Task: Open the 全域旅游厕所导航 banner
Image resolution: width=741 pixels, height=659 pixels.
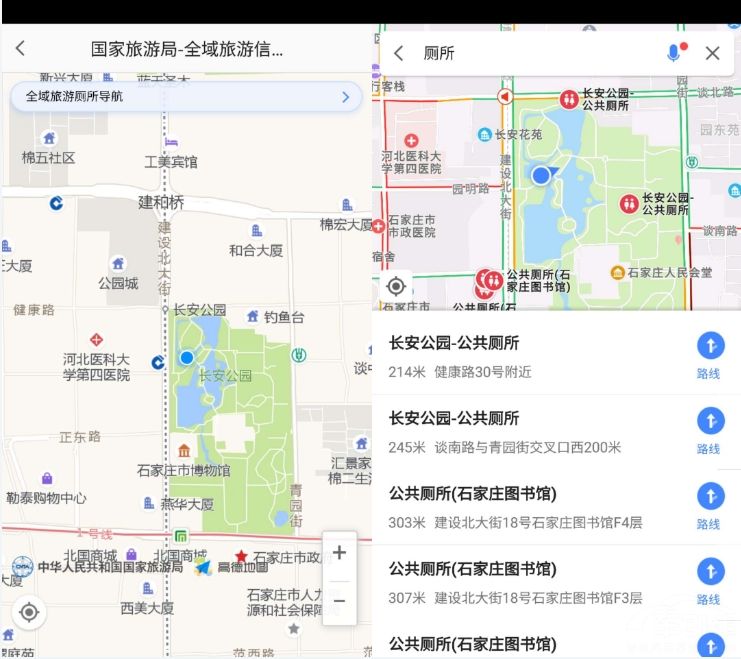Action: click(x=186, y=97)
